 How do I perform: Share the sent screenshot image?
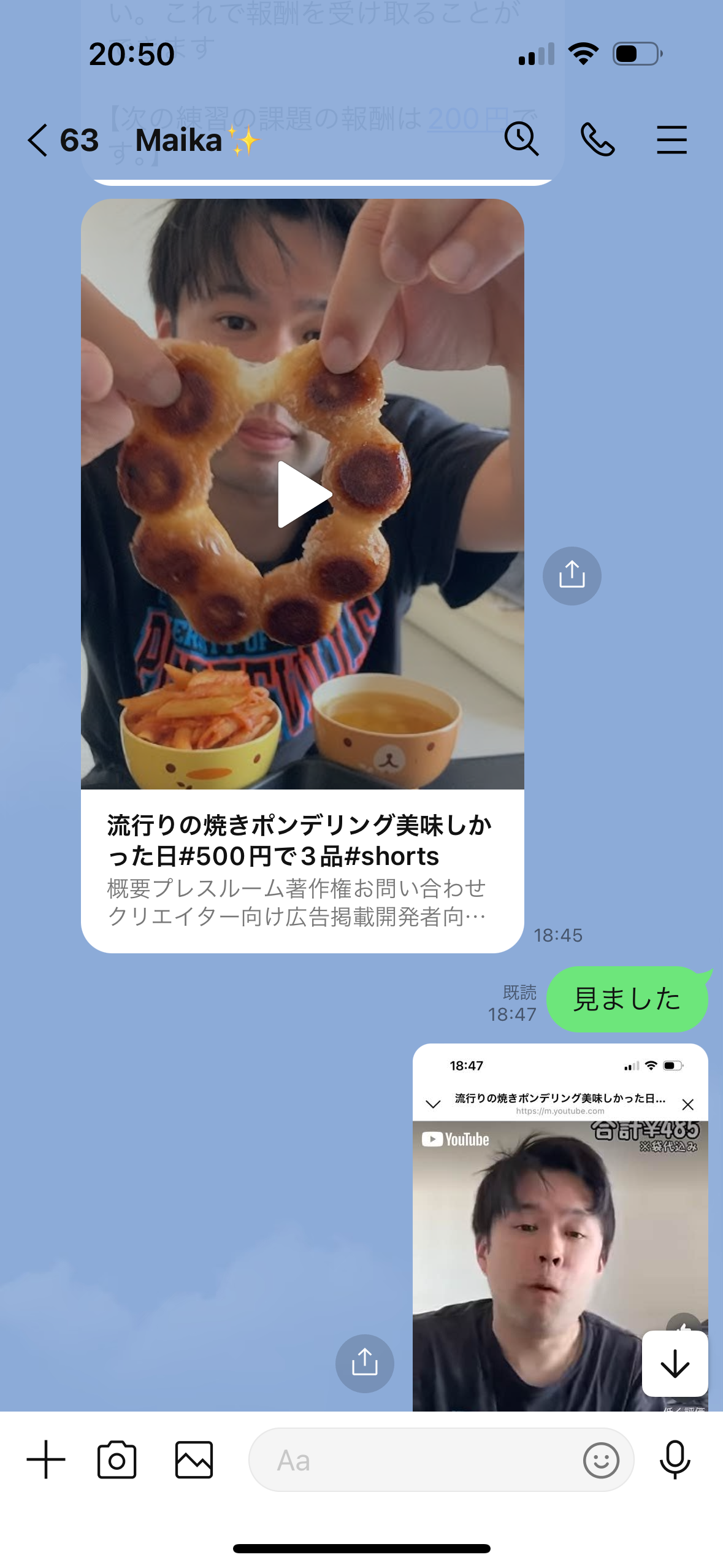click(x=364, y=1363)
